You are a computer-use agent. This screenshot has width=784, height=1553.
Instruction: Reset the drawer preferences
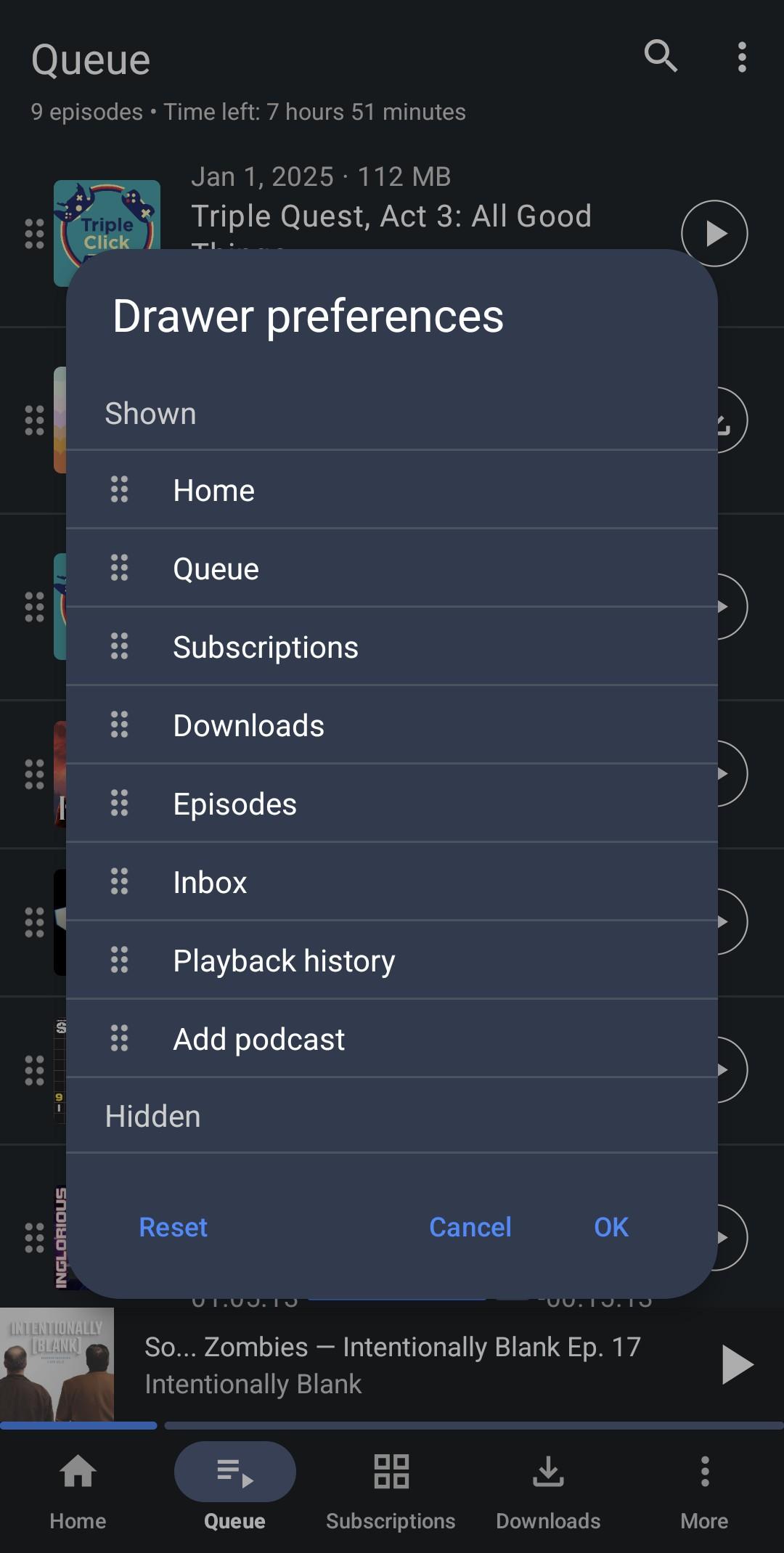pos(173,1227)
